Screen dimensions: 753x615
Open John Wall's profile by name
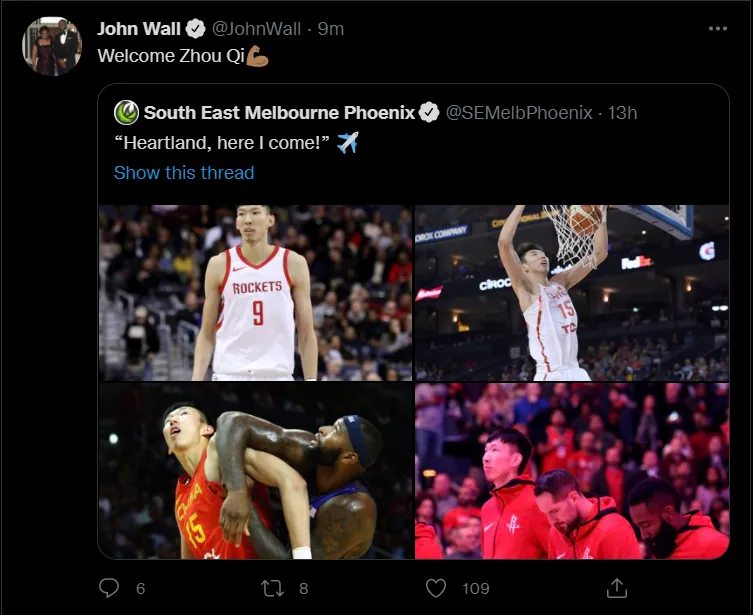click(x=138, y=29)
